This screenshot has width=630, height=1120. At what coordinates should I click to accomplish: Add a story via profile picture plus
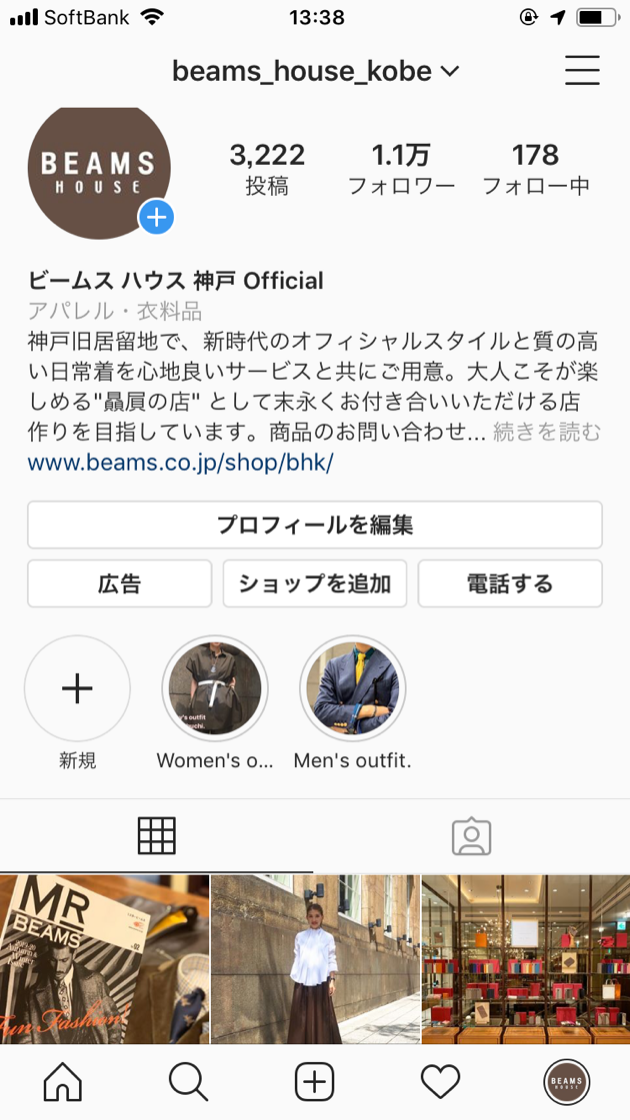156,217
